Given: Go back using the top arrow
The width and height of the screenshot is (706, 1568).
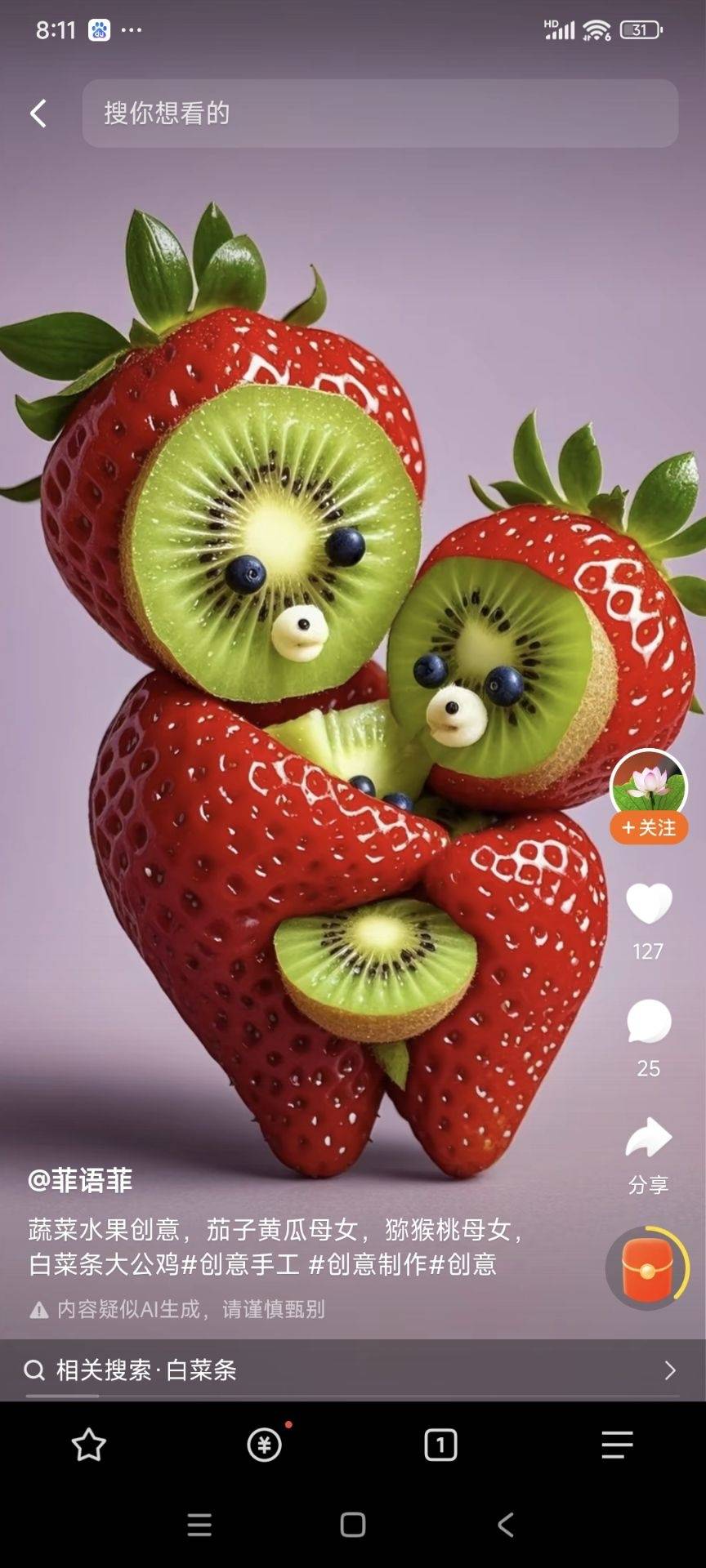Looking at the screenshot, I should [x=38, y=114].
